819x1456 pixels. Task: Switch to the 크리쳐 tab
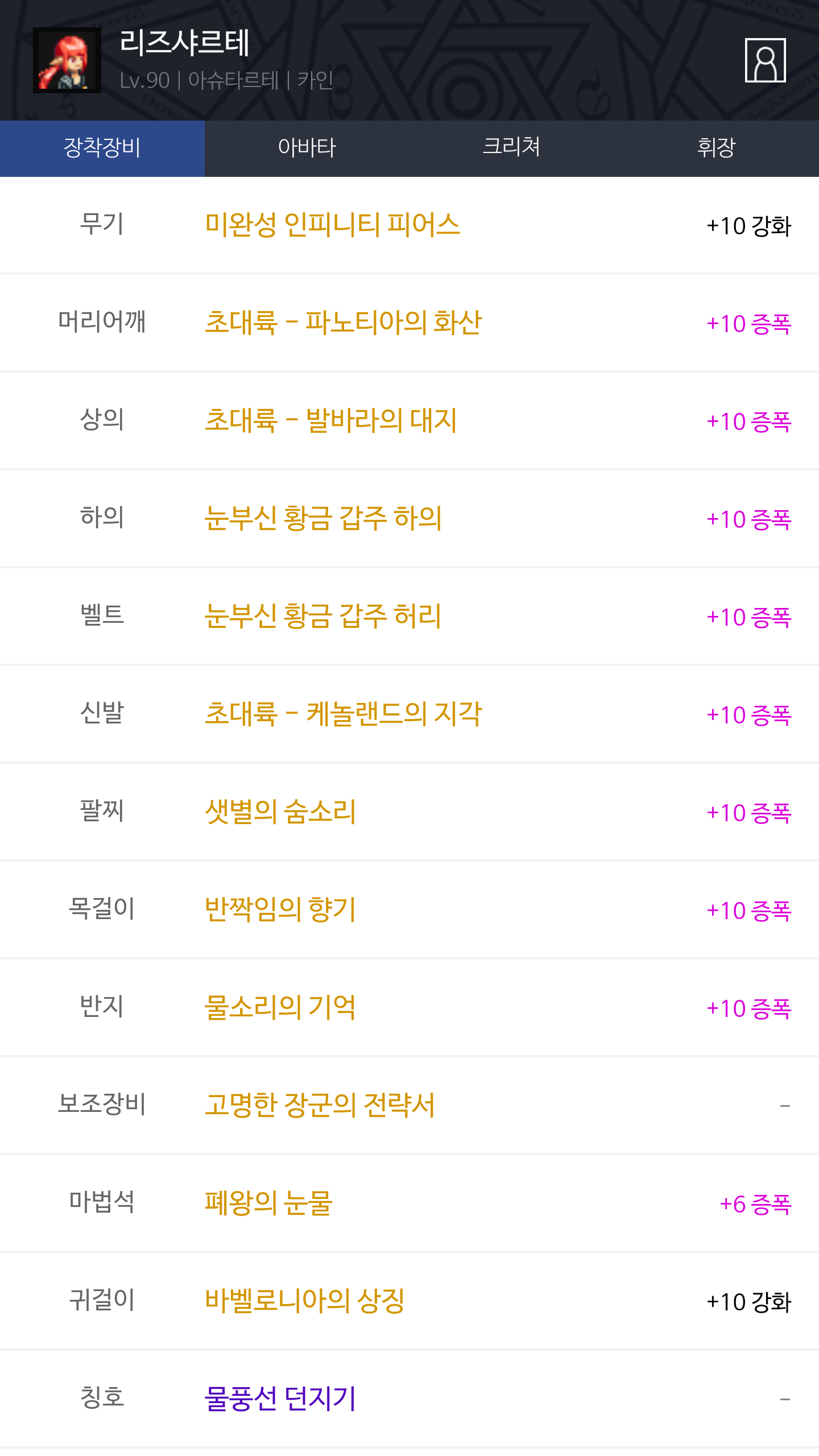(x=511, y=148)
